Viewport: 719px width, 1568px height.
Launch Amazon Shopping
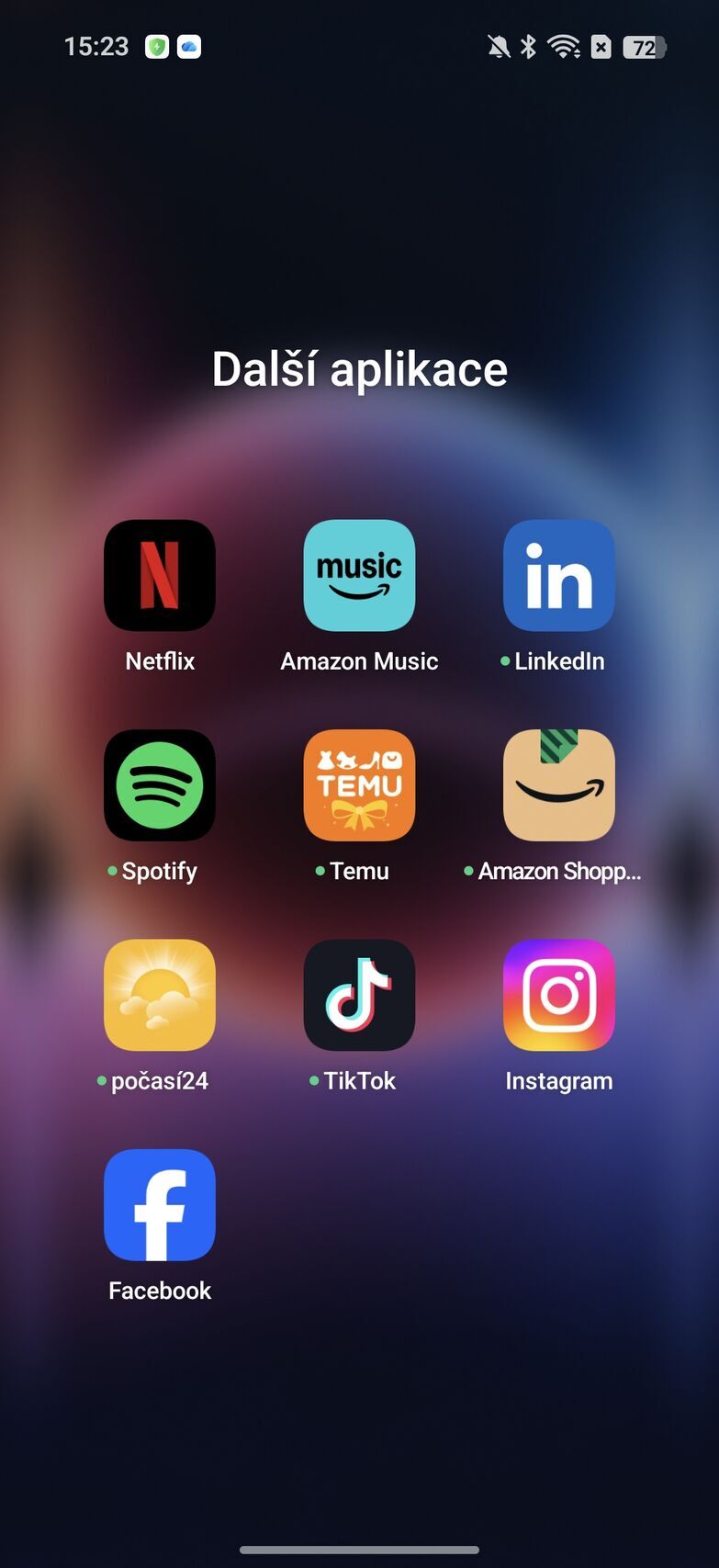[x=558, y=785]
